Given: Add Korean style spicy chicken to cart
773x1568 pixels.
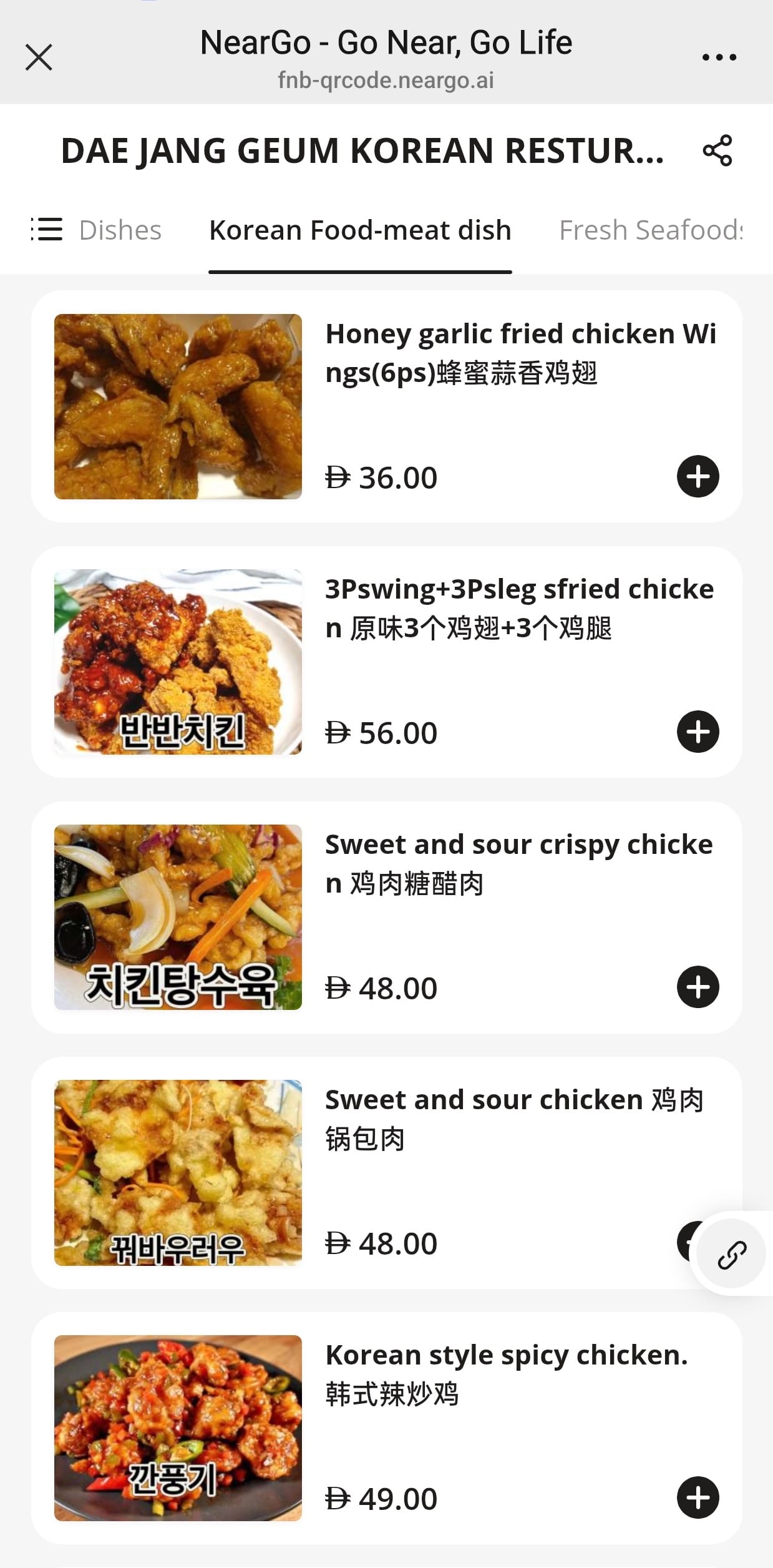Looking at the screenshot, I should tap(698, 1498).
